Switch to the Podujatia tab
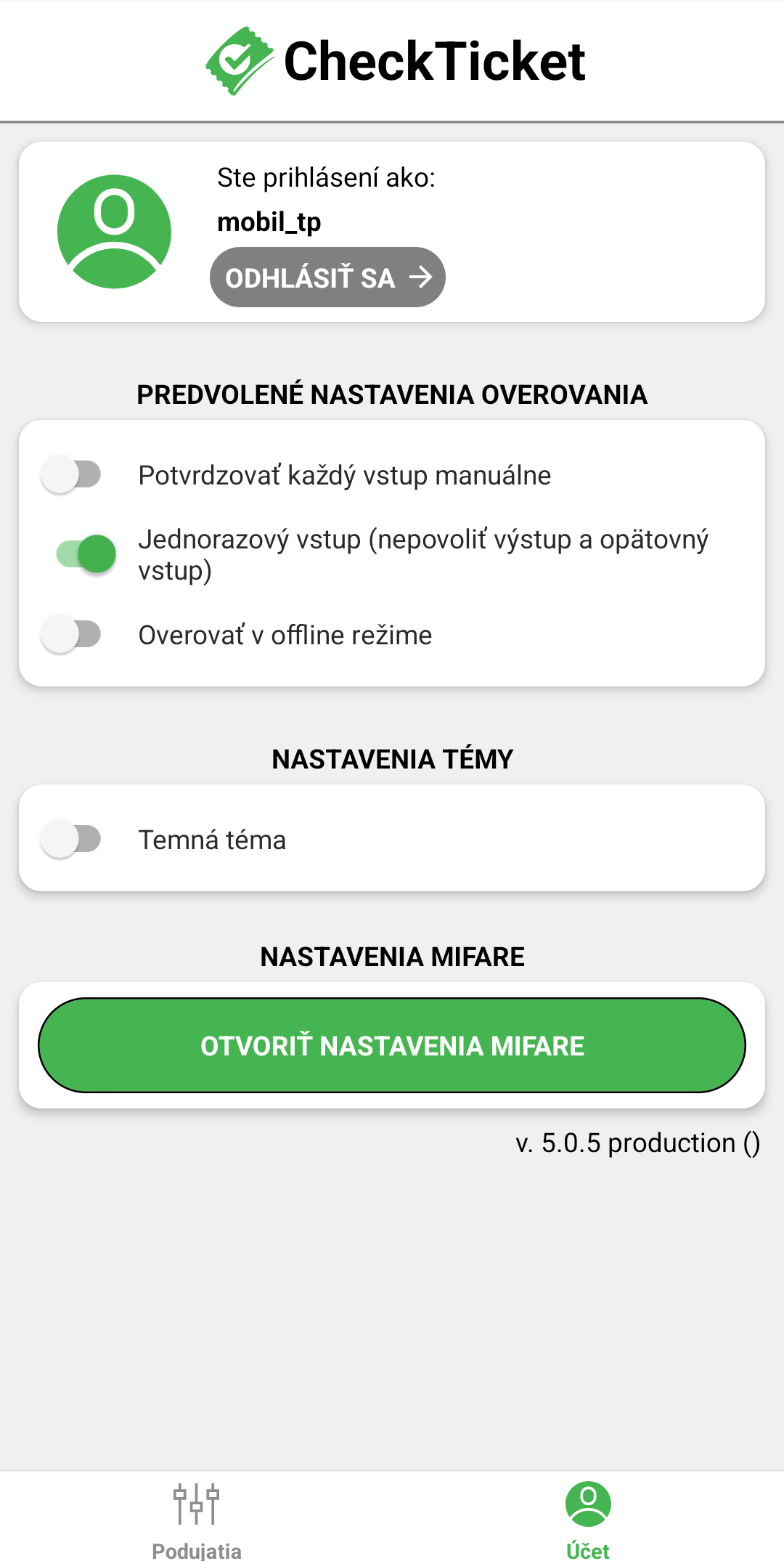Screen dimensions: 784x1561 [196, 1520]
